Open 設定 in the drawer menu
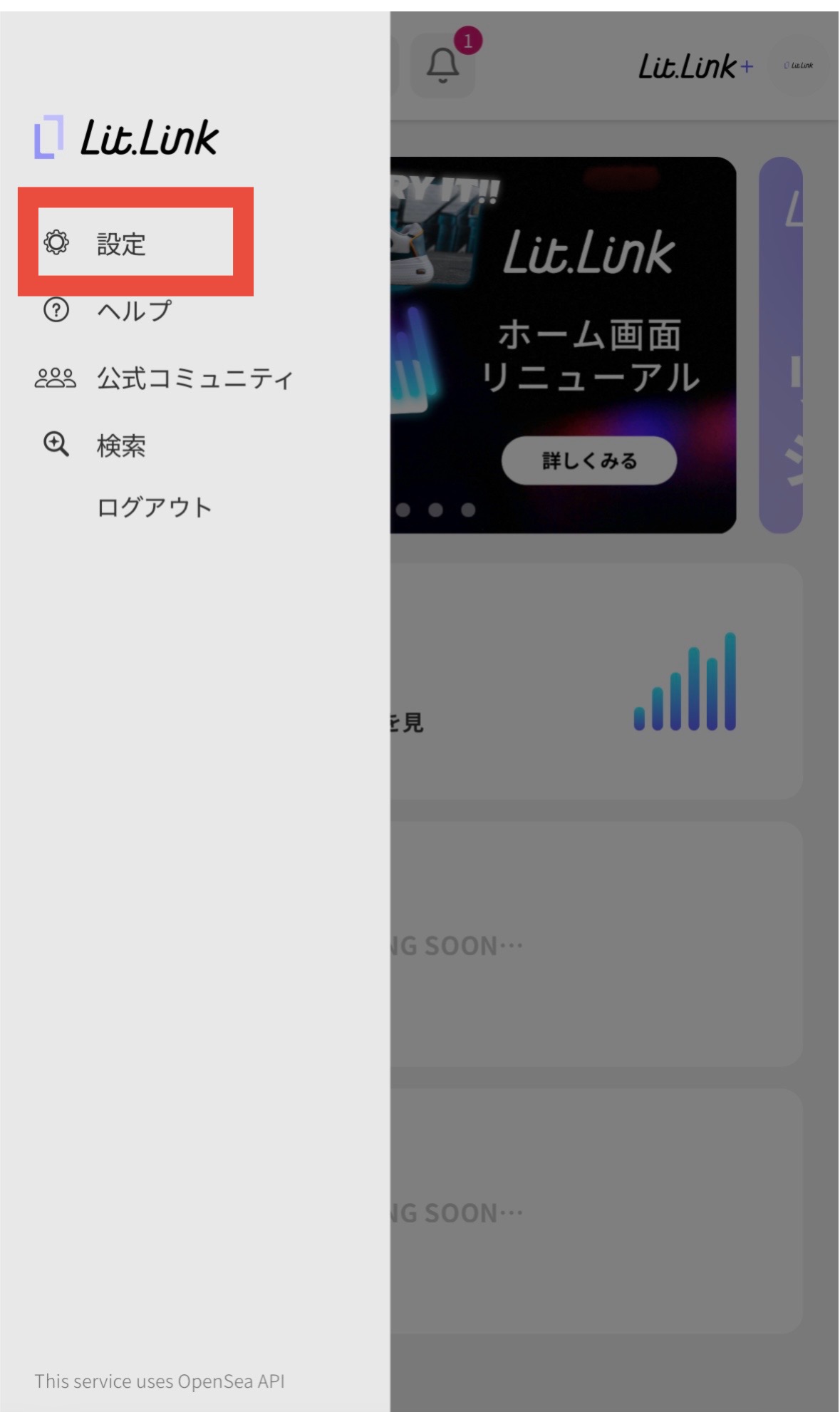Image resolution: width=840 pixels, height=1412 pixels. click(x=121, y=244)
